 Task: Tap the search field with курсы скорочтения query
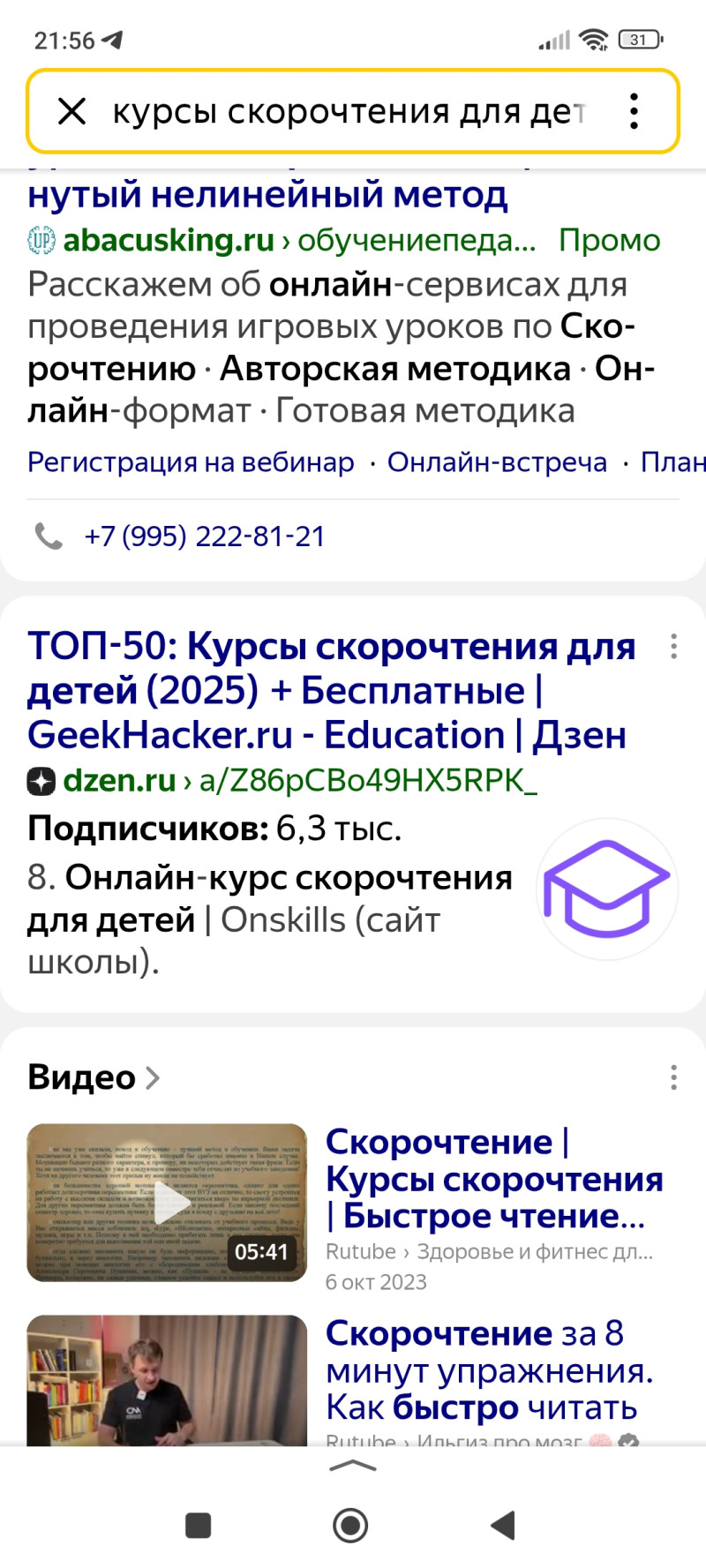(349, 112)
